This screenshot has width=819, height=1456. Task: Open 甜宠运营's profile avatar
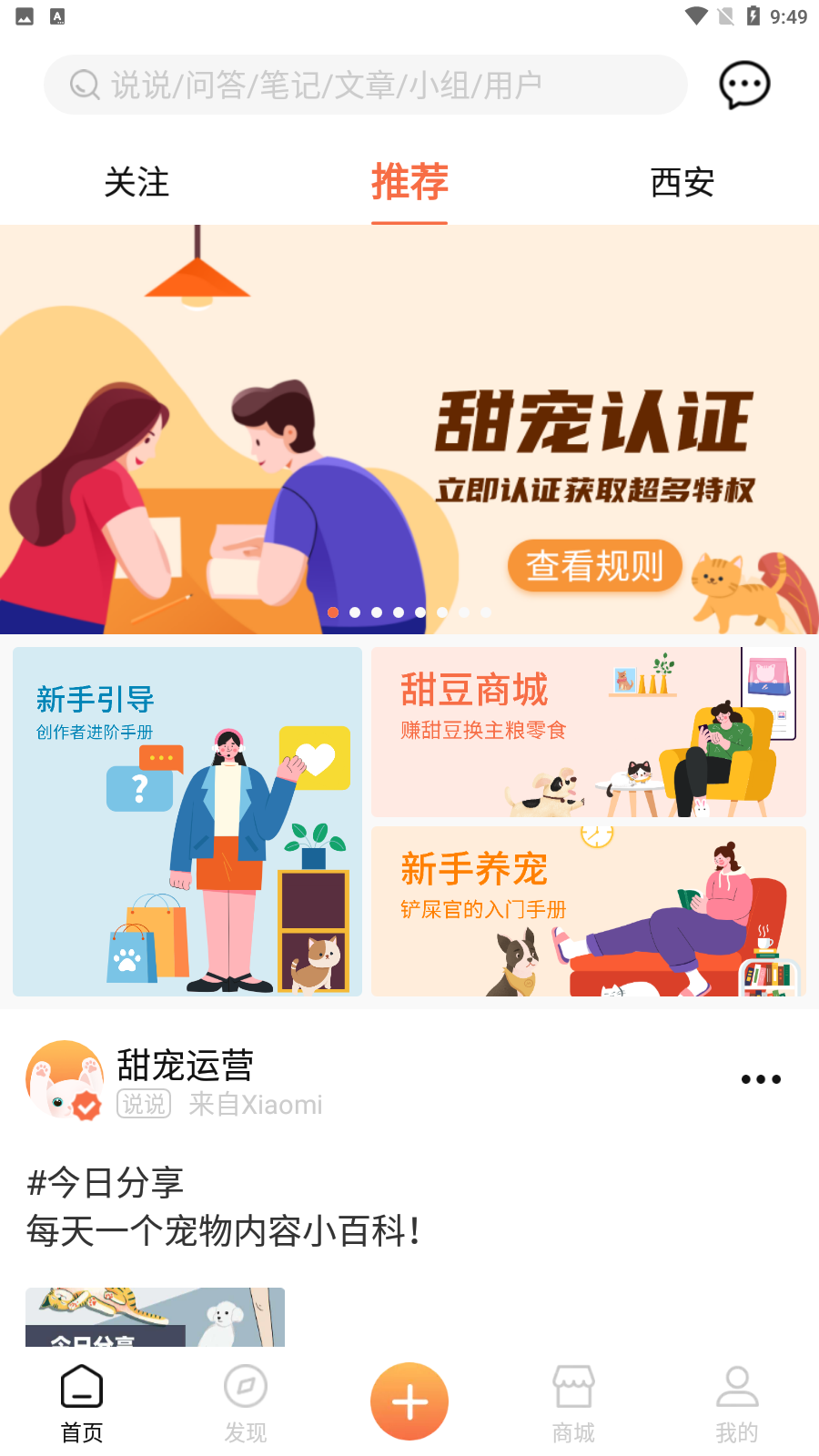(64, 1079)
